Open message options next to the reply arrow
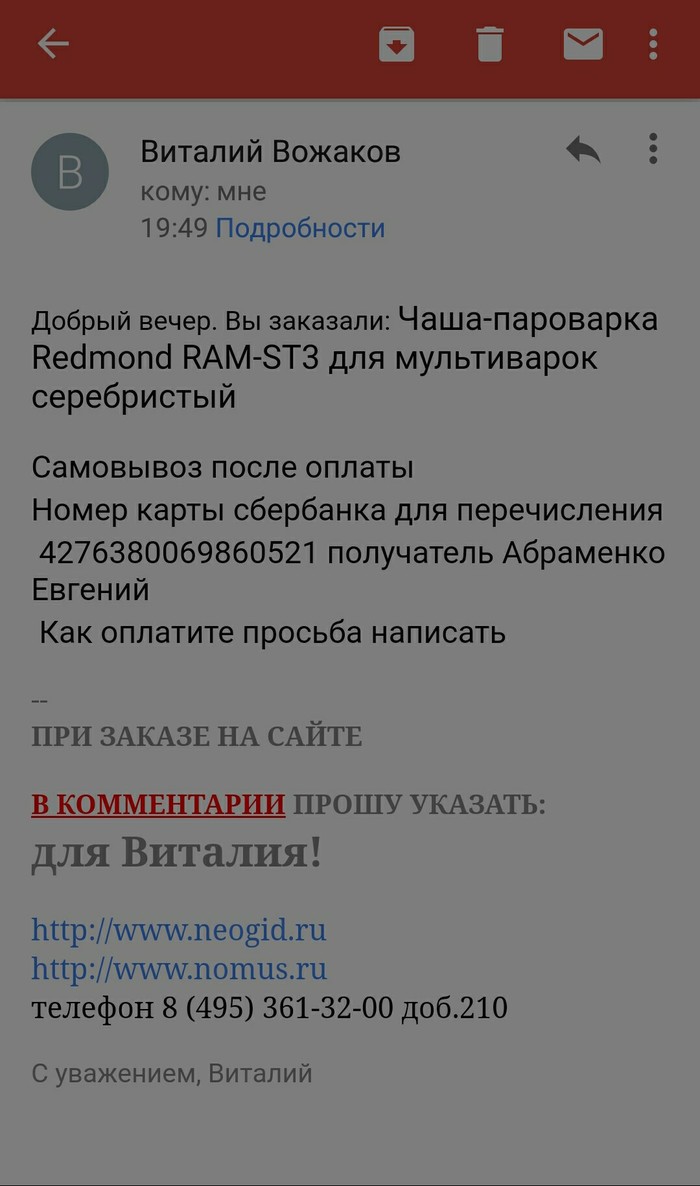The image size is (700, 1186). 653,149
